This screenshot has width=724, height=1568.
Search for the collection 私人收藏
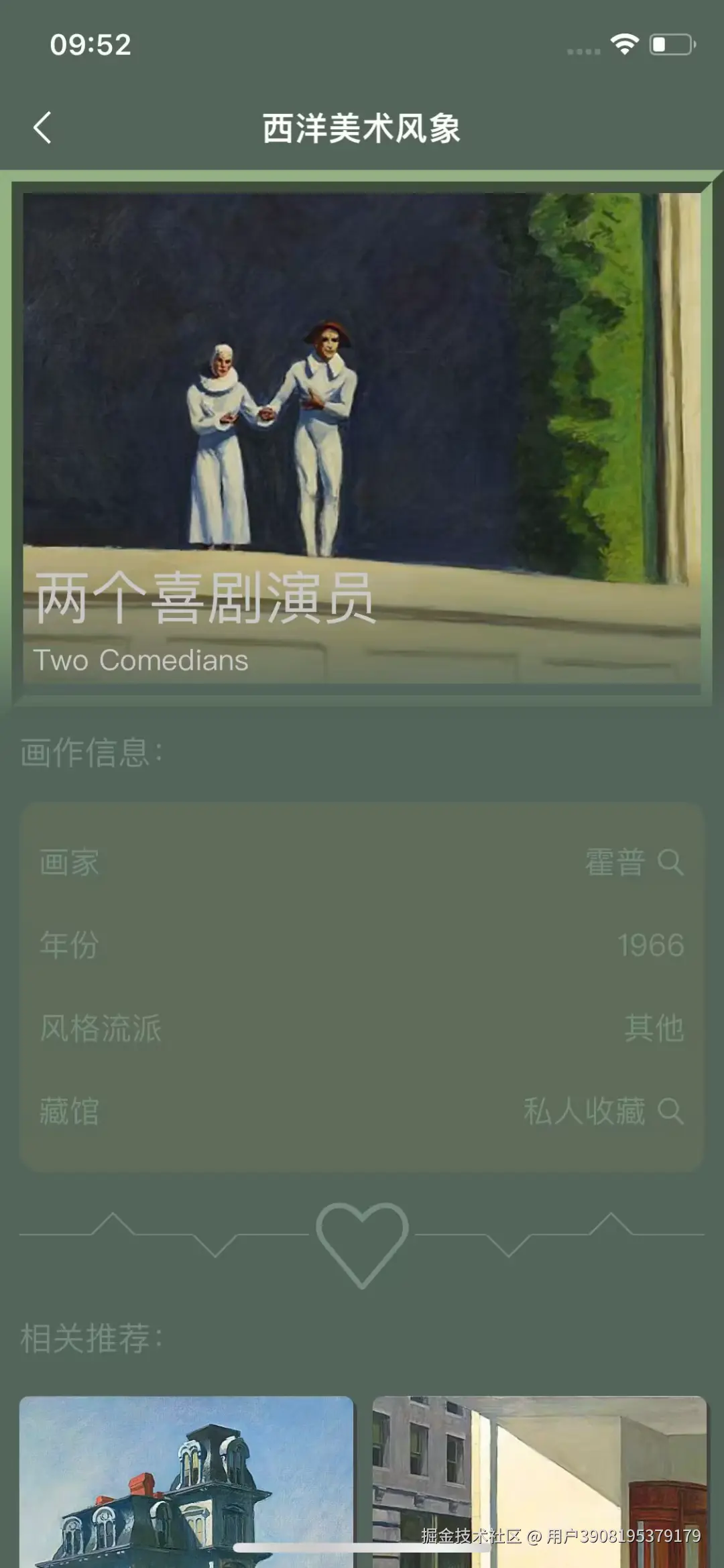point(670,1111)
